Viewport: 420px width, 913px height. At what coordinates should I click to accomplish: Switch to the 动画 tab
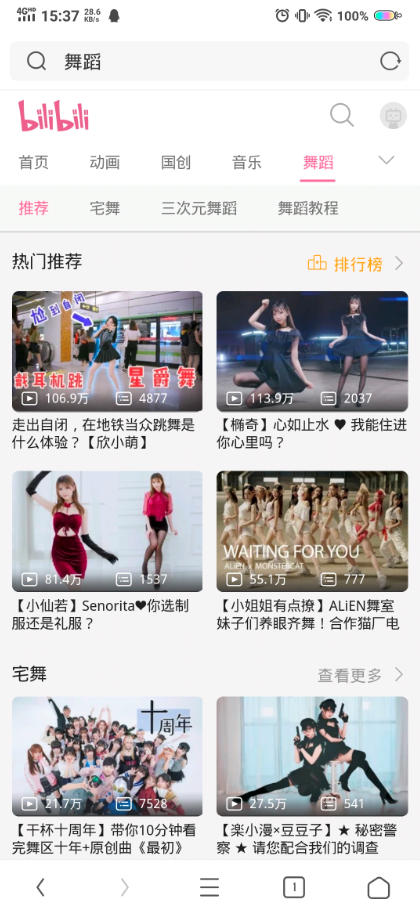105,162
